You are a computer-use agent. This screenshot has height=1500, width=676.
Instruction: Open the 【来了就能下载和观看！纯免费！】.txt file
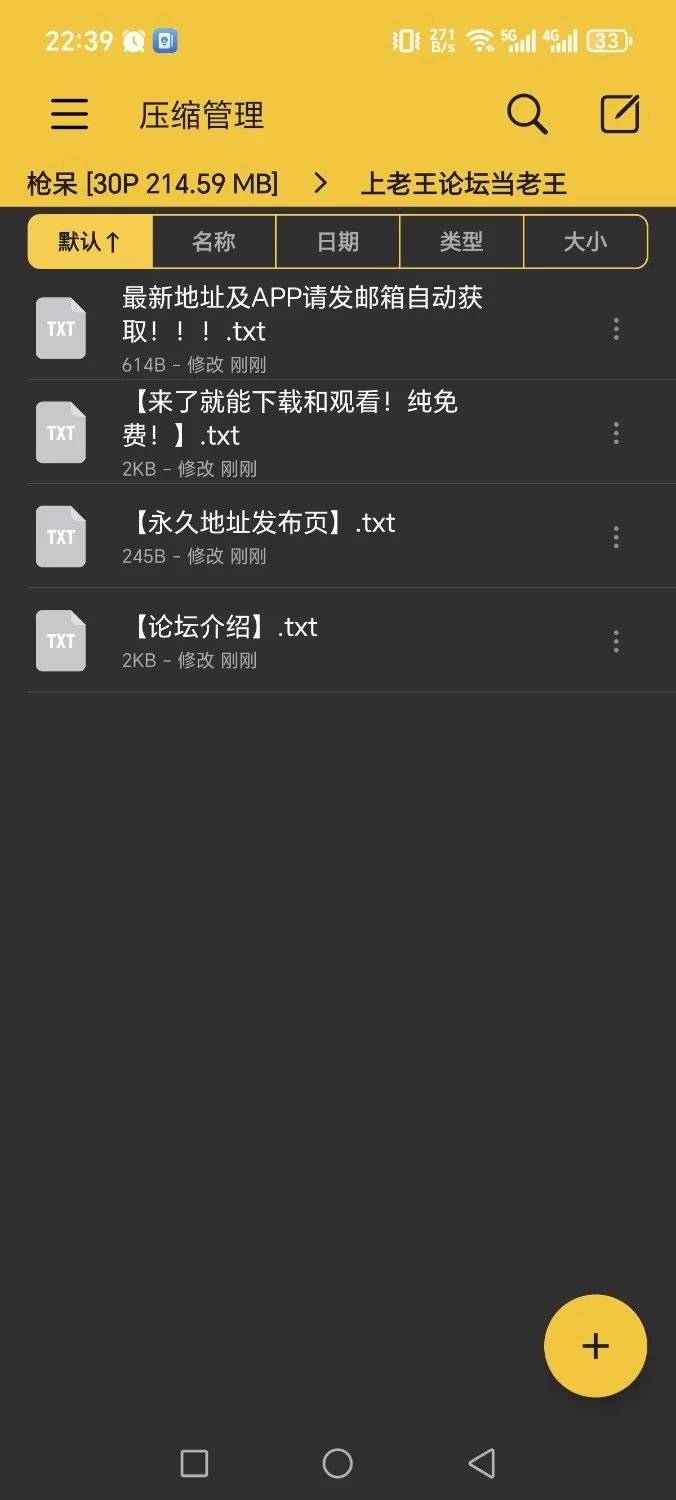click(290, 418)
